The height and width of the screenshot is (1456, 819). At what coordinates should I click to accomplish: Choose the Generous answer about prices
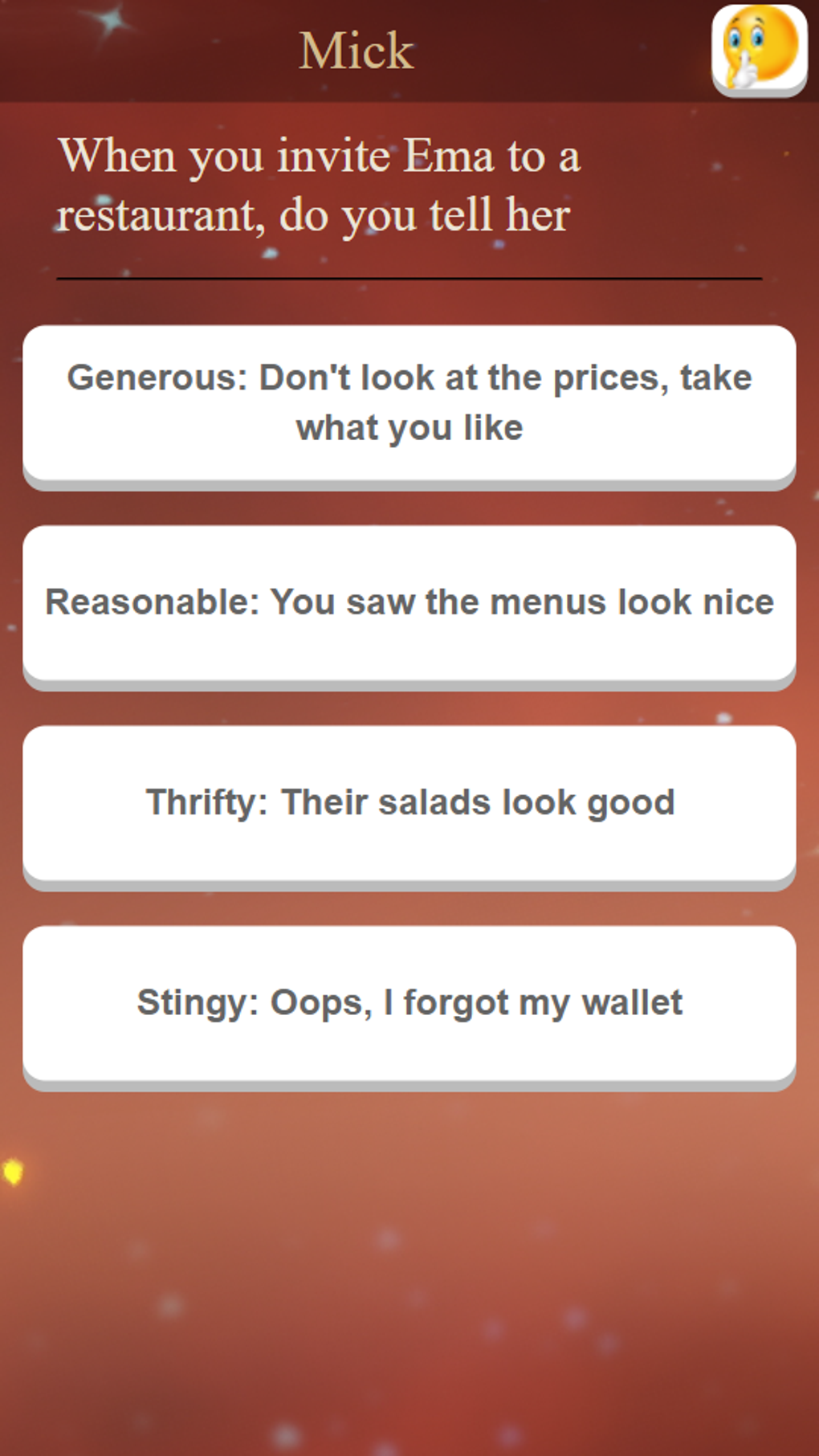(x=409, y=403)
